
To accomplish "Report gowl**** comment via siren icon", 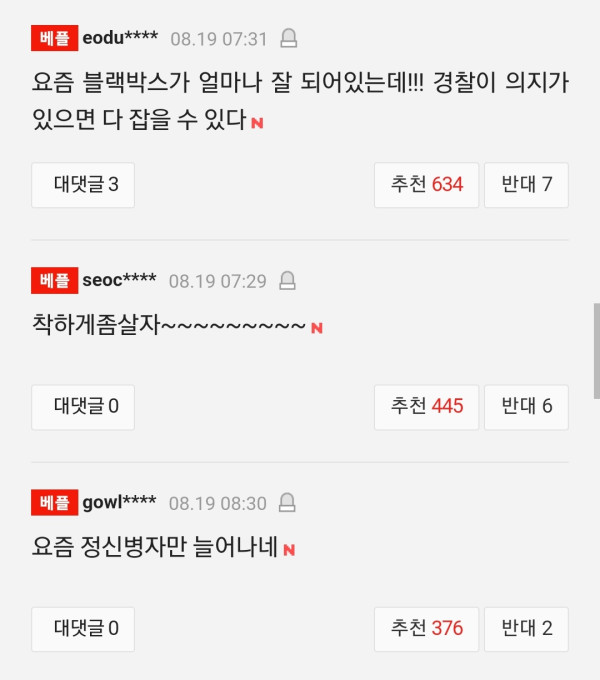I will click(x=288, y=502).
